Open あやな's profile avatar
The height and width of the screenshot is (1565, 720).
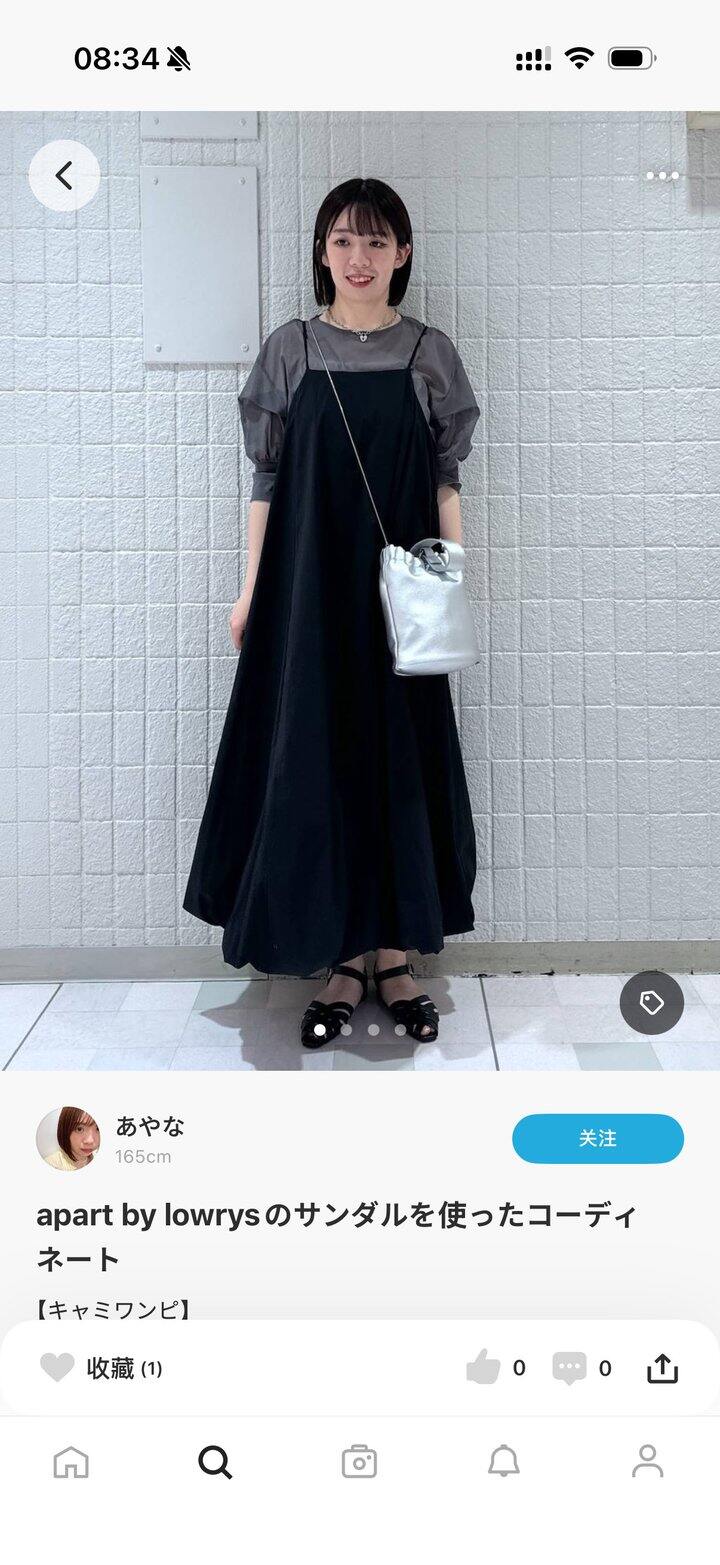(68, 1138)
